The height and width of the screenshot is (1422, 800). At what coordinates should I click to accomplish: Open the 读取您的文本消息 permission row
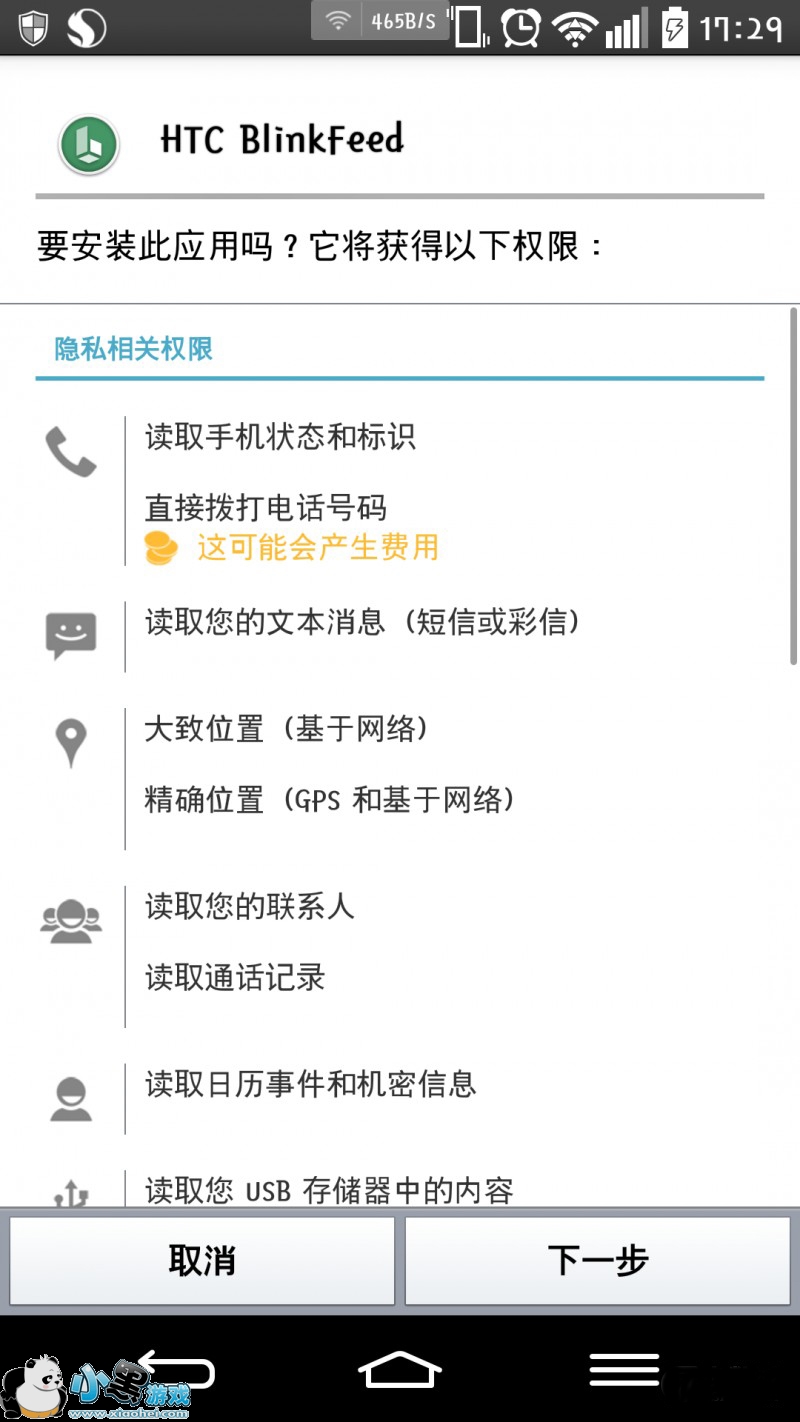point(362,623)
